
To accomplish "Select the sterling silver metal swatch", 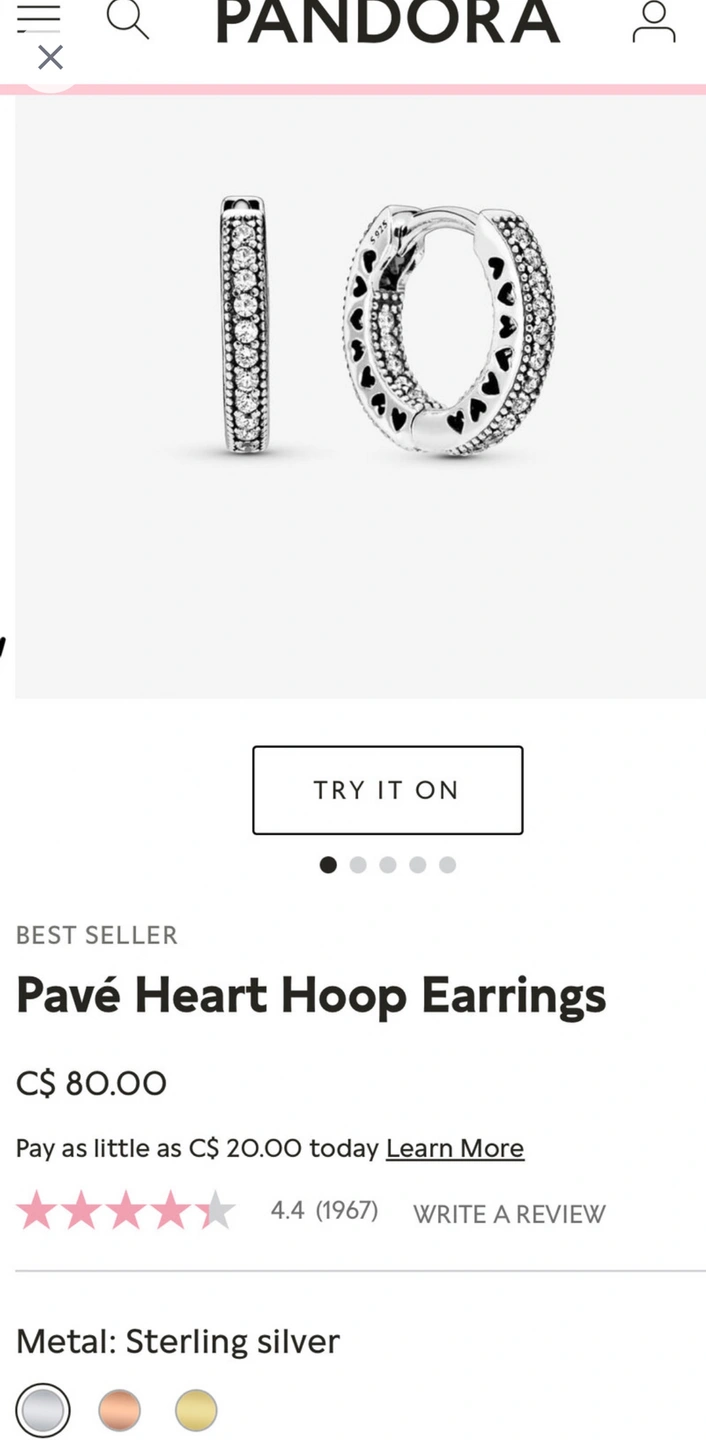I will click(43, 1411).
